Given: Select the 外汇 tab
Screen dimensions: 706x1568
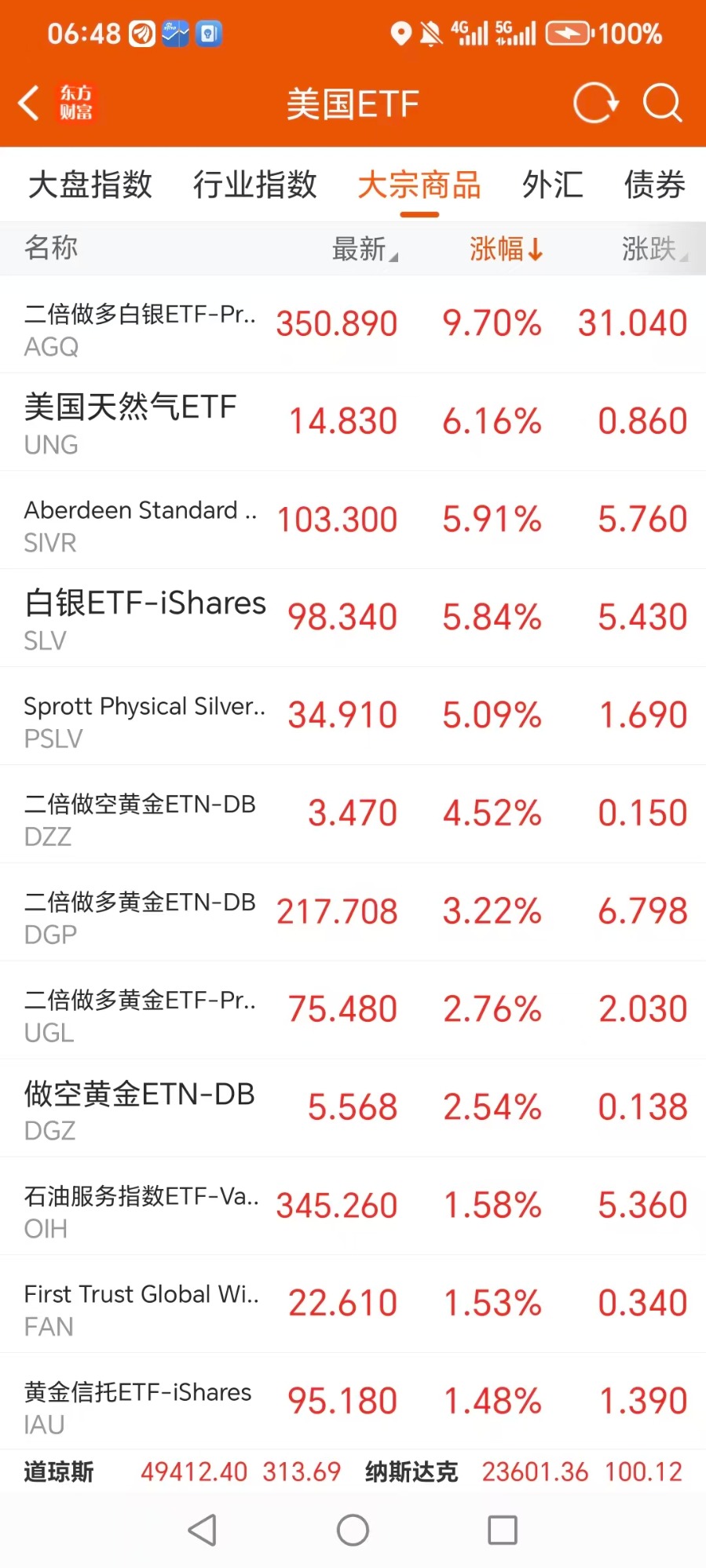Looking at the screenshot, I should pos(553,185).
